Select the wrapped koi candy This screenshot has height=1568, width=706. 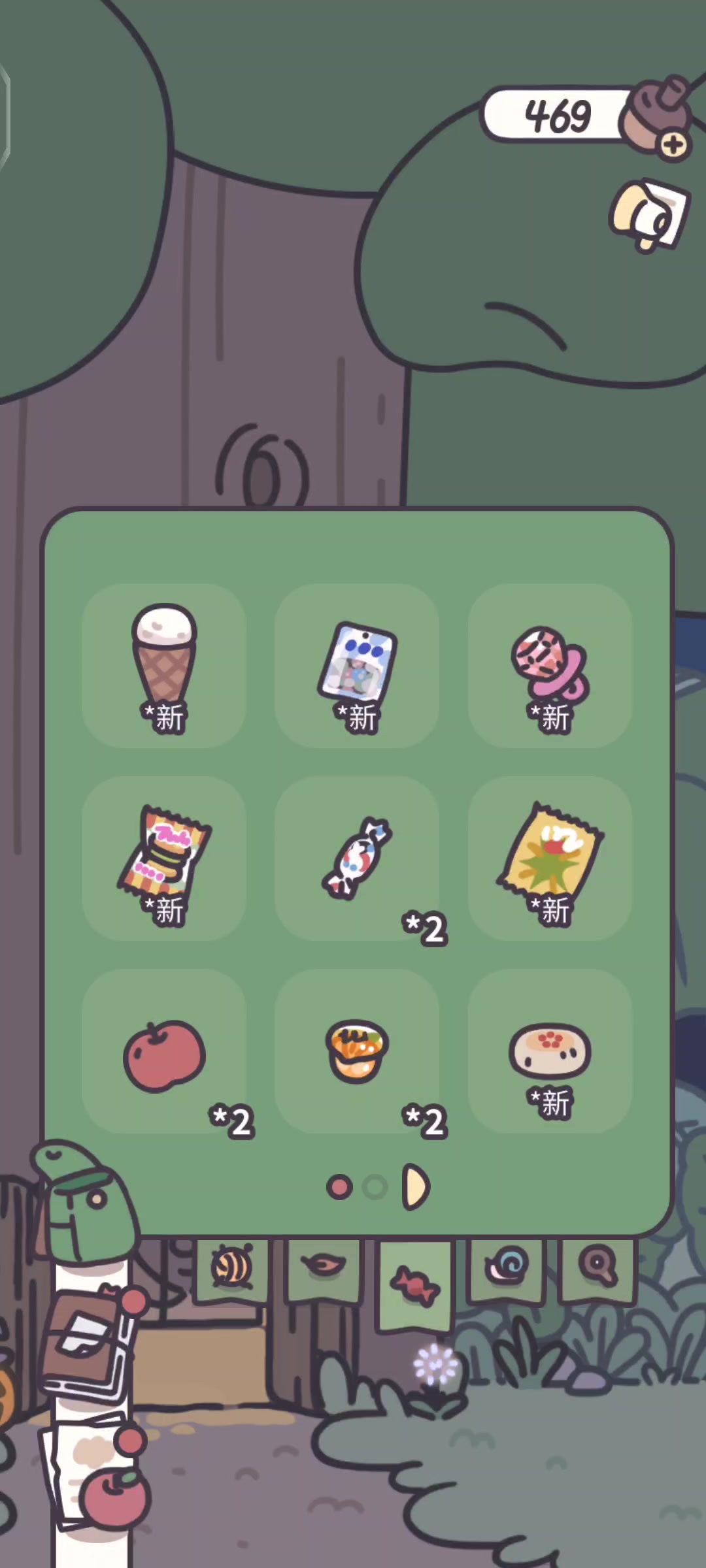[357, 858]
